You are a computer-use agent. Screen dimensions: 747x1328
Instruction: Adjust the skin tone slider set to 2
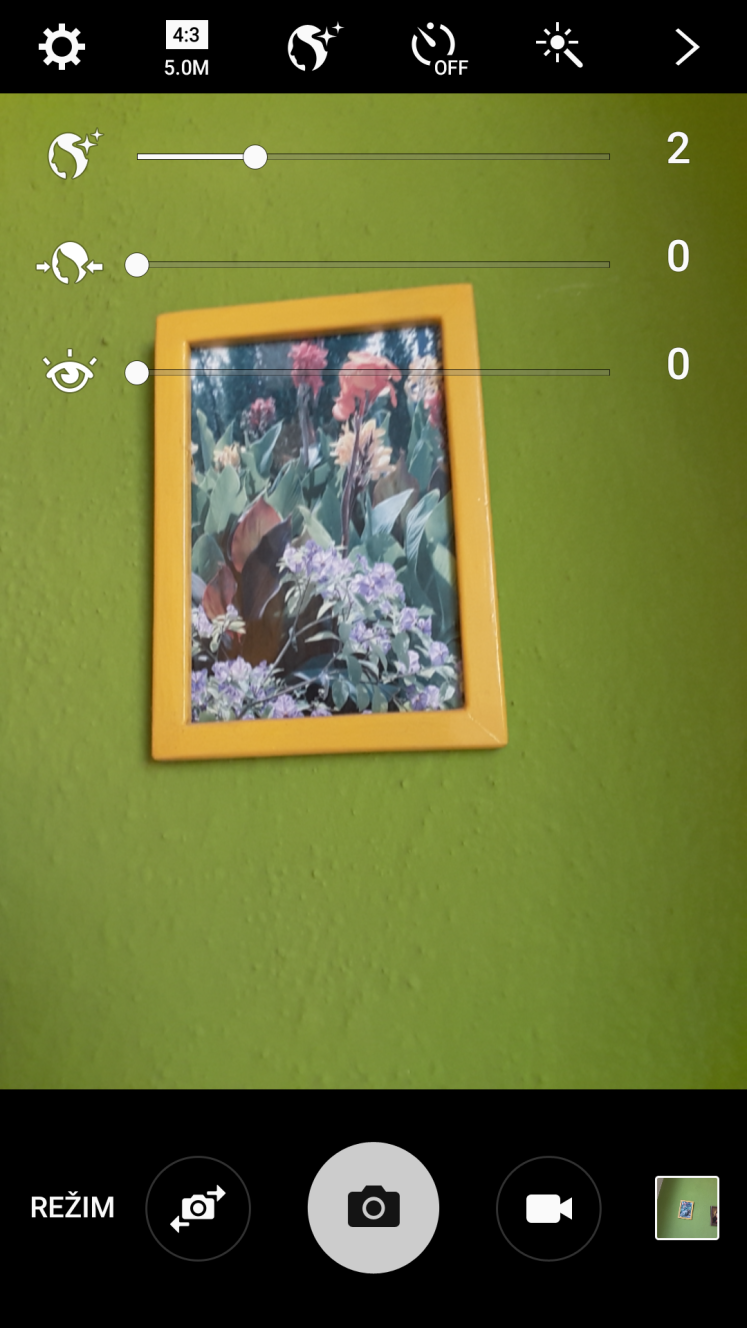point(373,157)
